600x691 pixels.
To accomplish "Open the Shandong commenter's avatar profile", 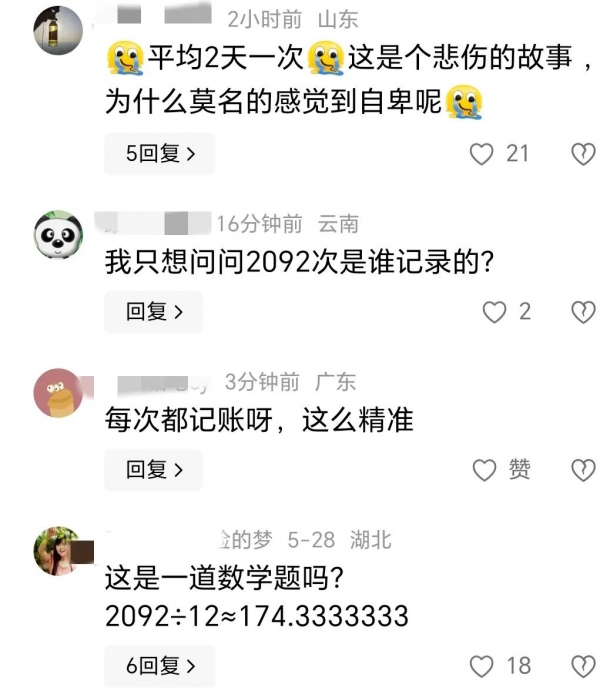I will point(58,30).
